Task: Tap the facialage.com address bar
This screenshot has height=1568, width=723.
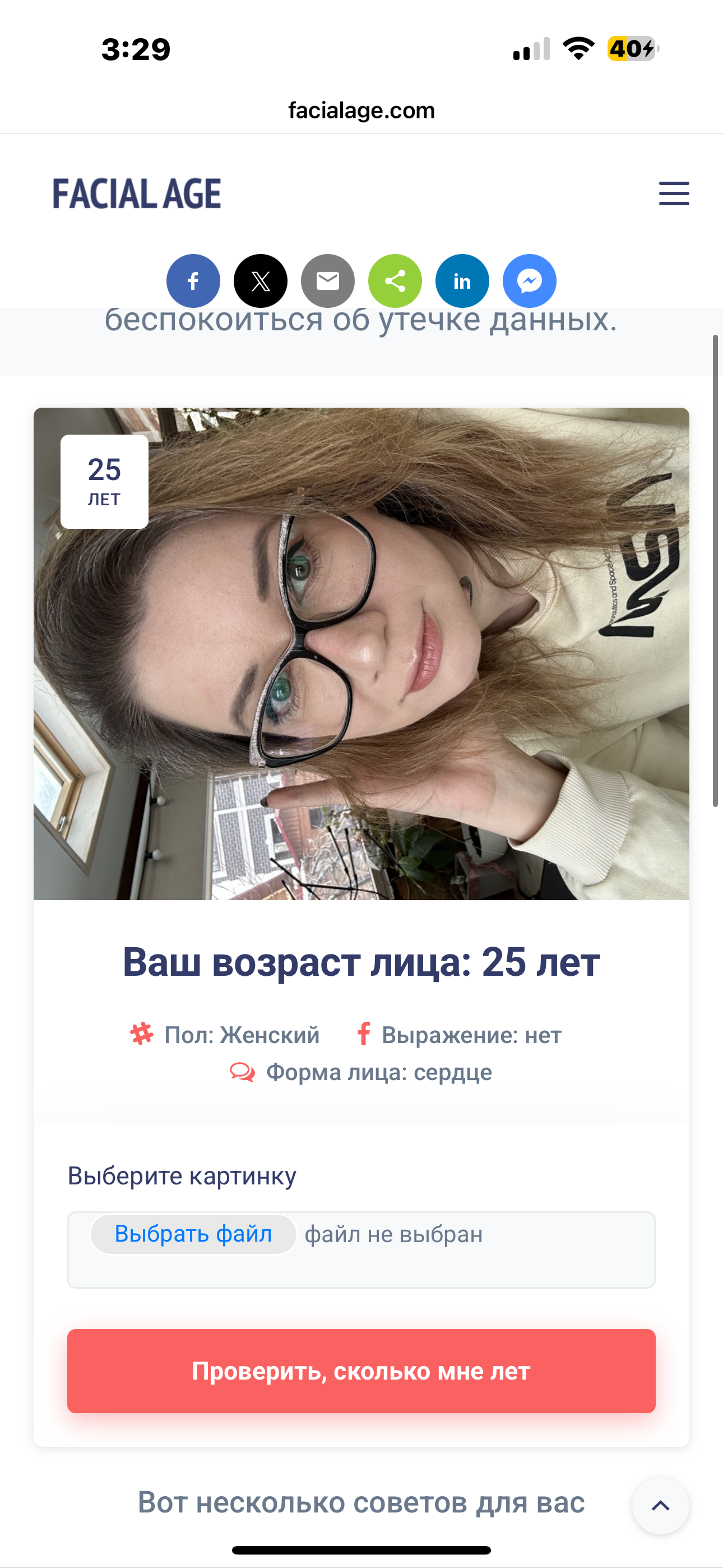Action: click(x=361, y=110)
